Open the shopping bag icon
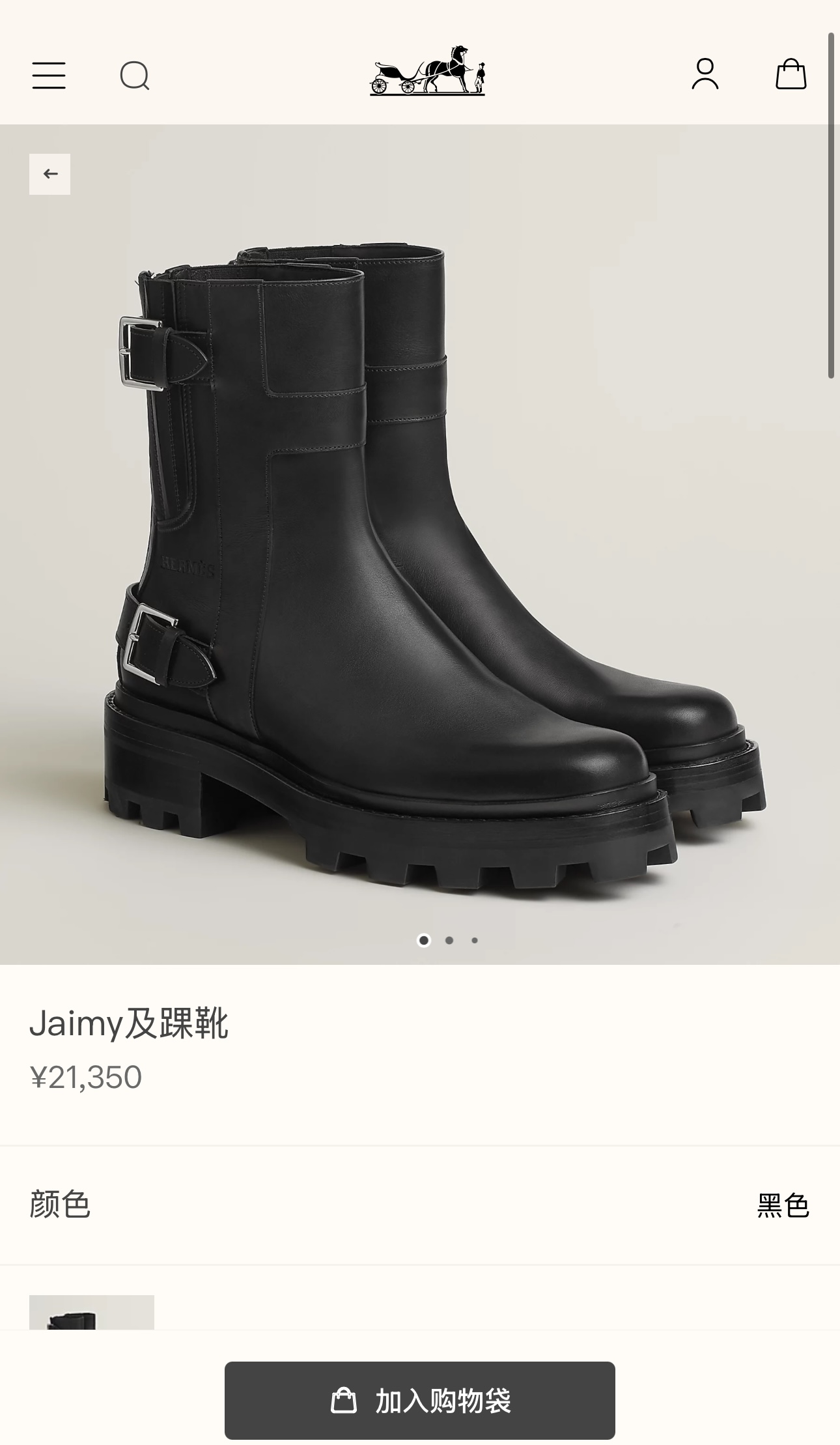 pyautogui.click(x=791, y=74)
